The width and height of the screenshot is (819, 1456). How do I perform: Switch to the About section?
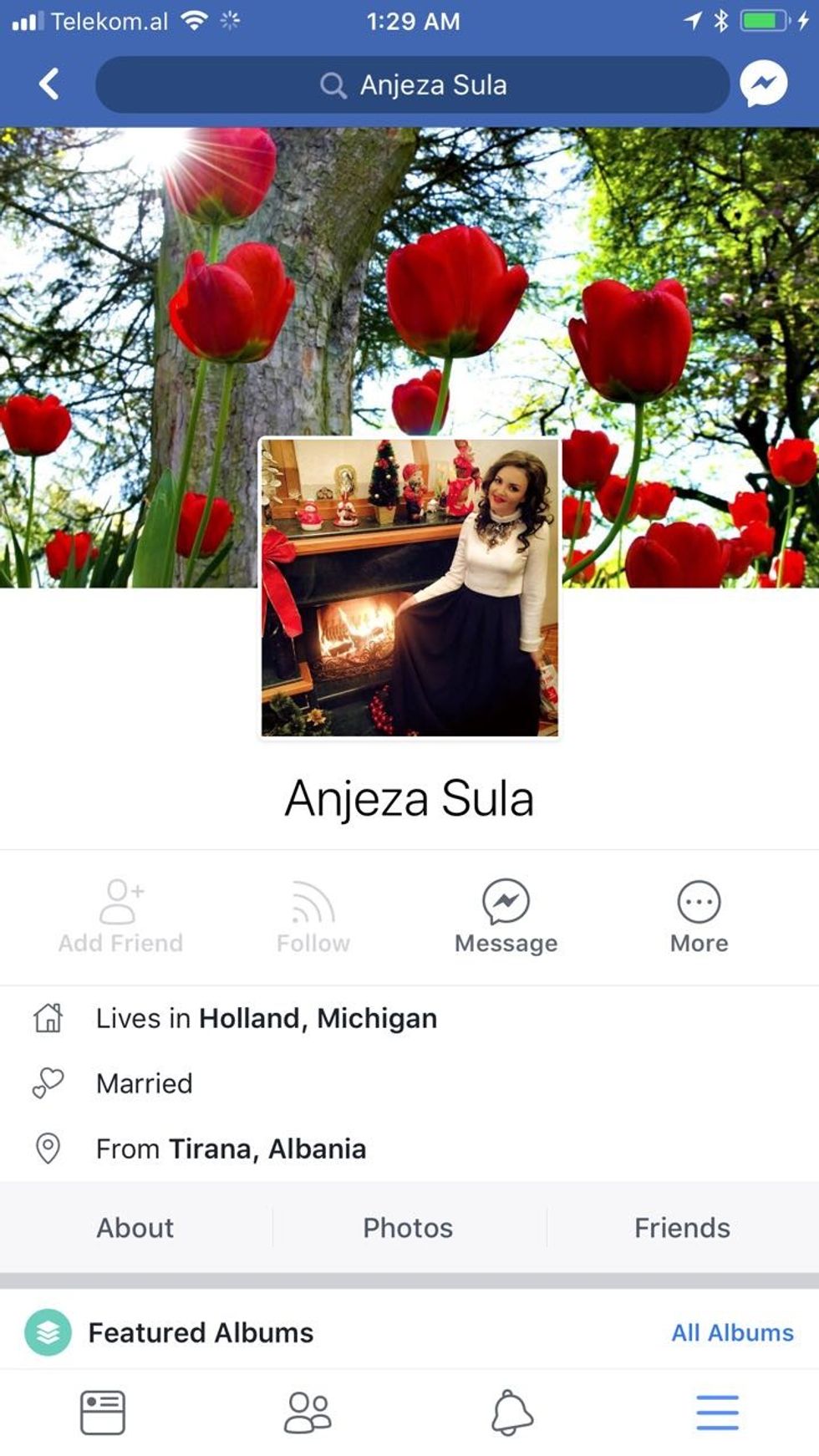click(135, 1227)
